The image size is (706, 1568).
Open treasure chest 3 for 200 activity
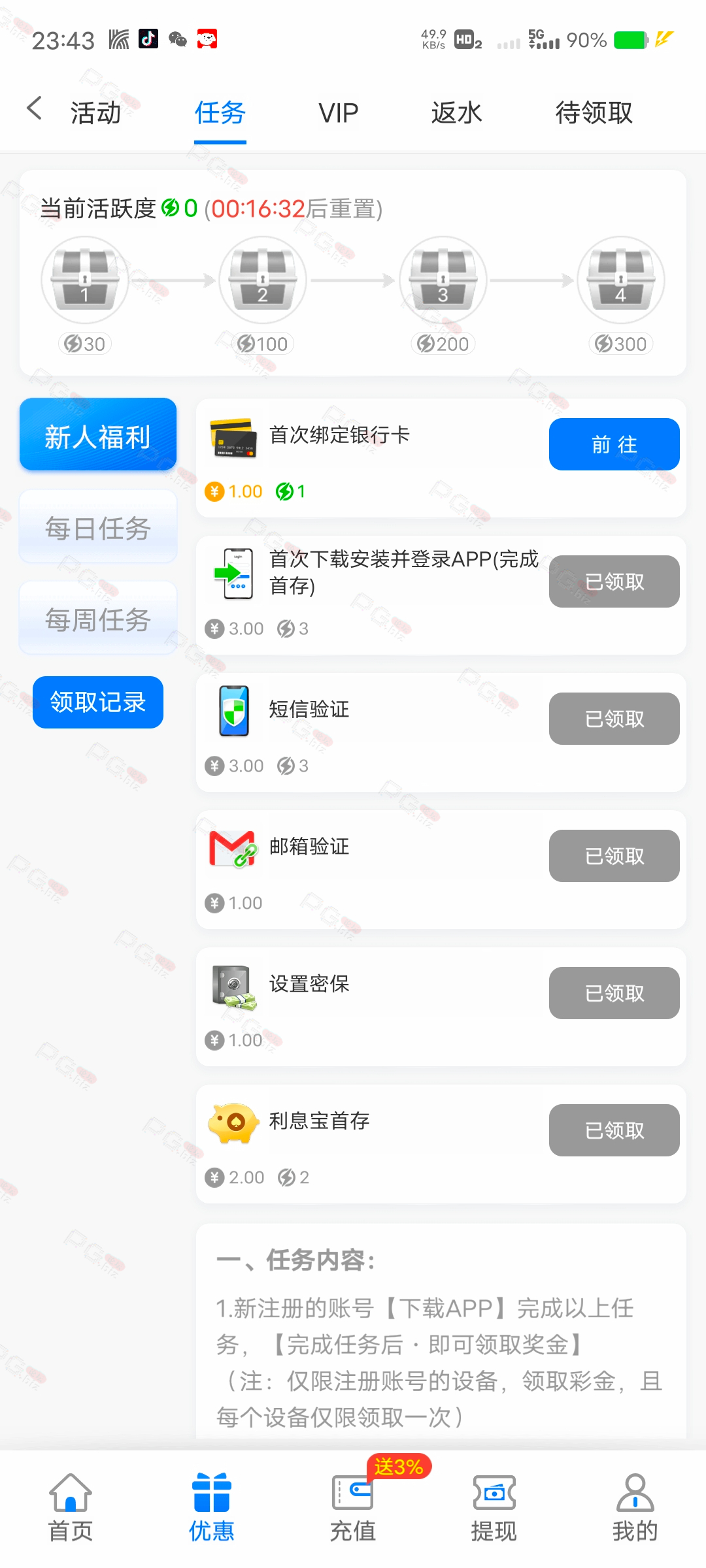tap(443, 280)
